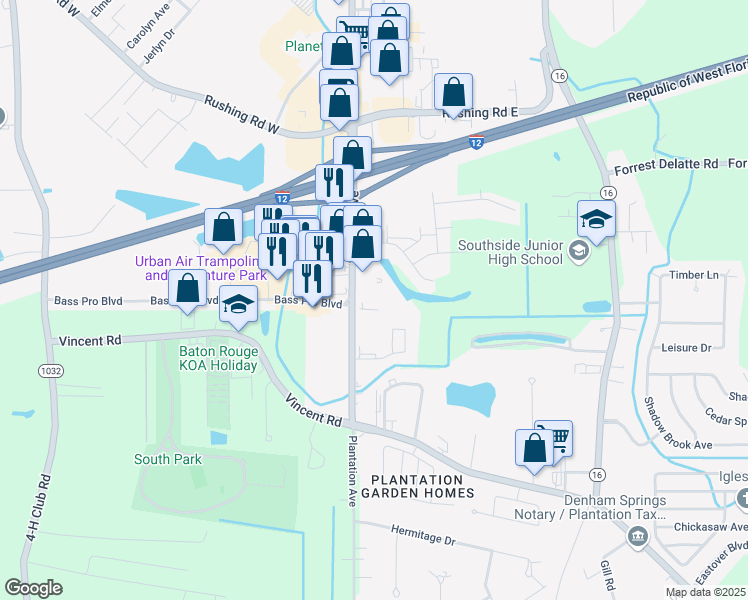748x600 pixels.
Task: Open the Google logo link
Action: click(33, 588)
